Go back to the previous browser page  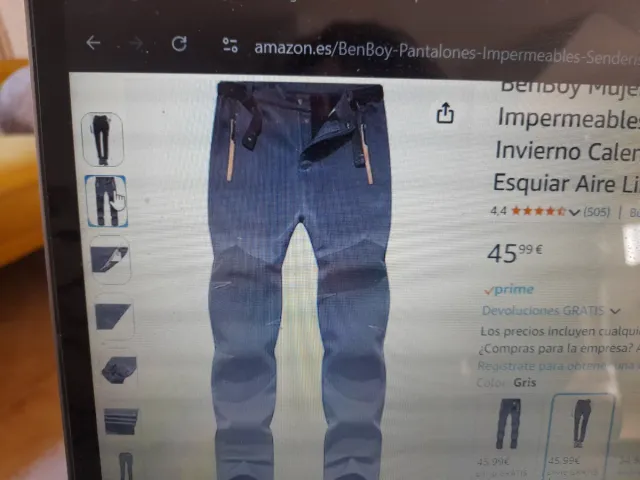(x=93, y=43)
